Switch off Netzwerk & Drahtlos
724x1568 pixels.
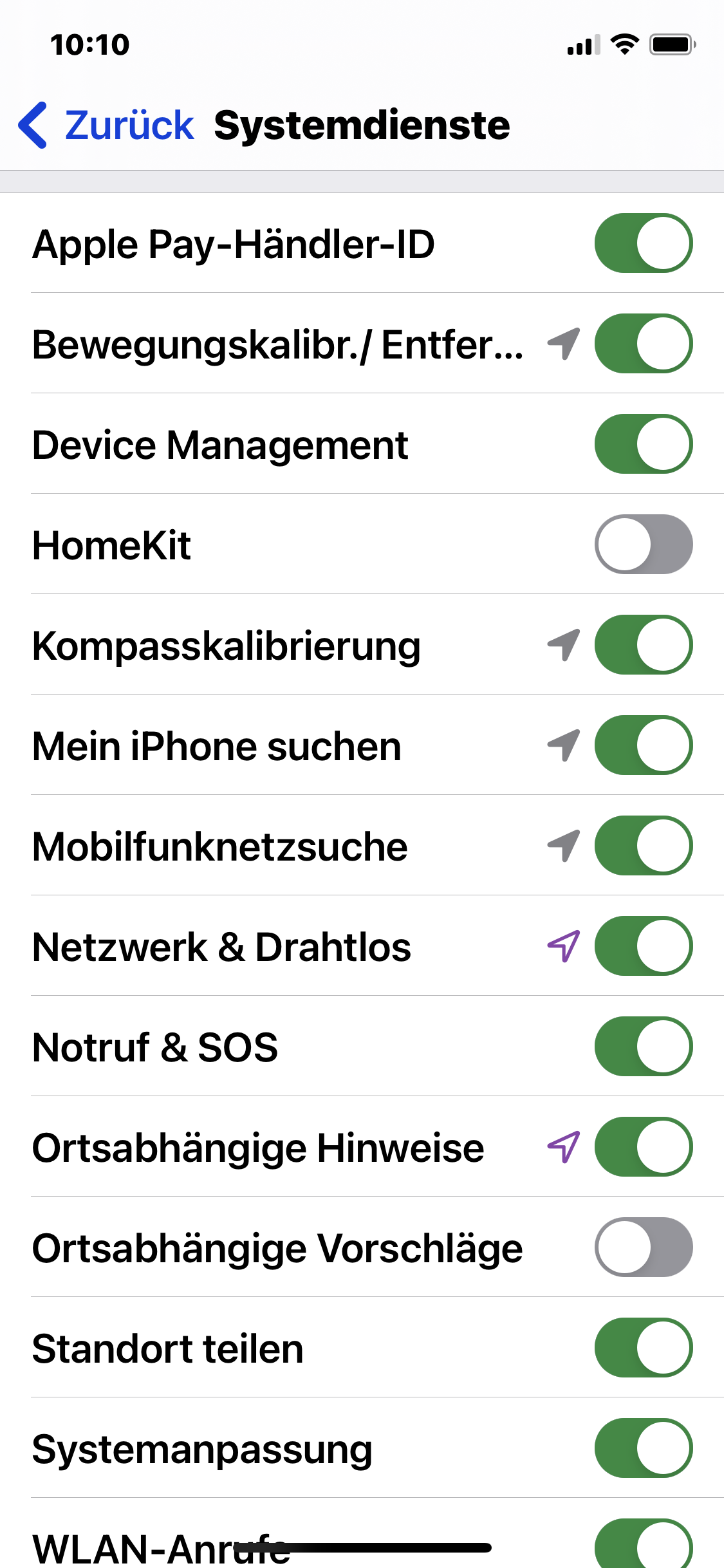tap(643, 946)
